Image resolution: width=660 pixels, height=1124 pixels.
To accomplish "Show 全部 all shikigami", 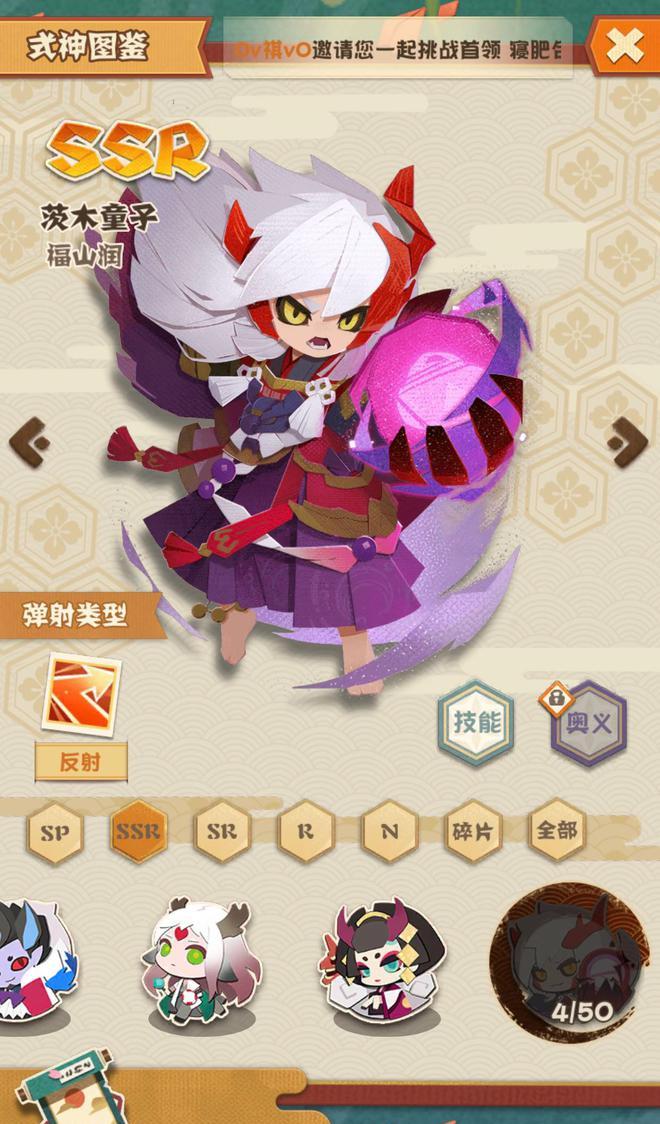I will click(x=556, y=830).
